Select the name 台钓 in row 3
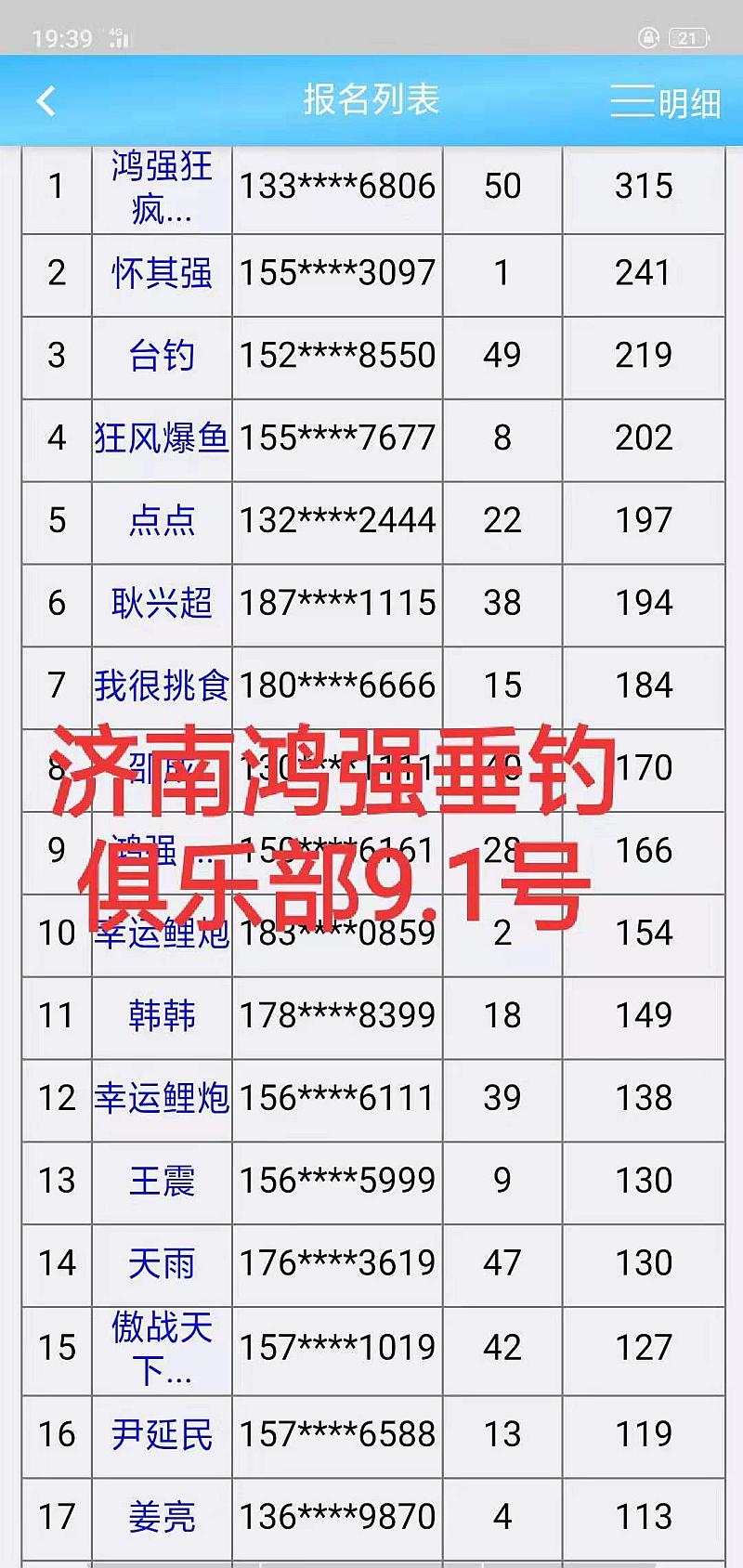The image size is (743, 1568). point(162,355)
